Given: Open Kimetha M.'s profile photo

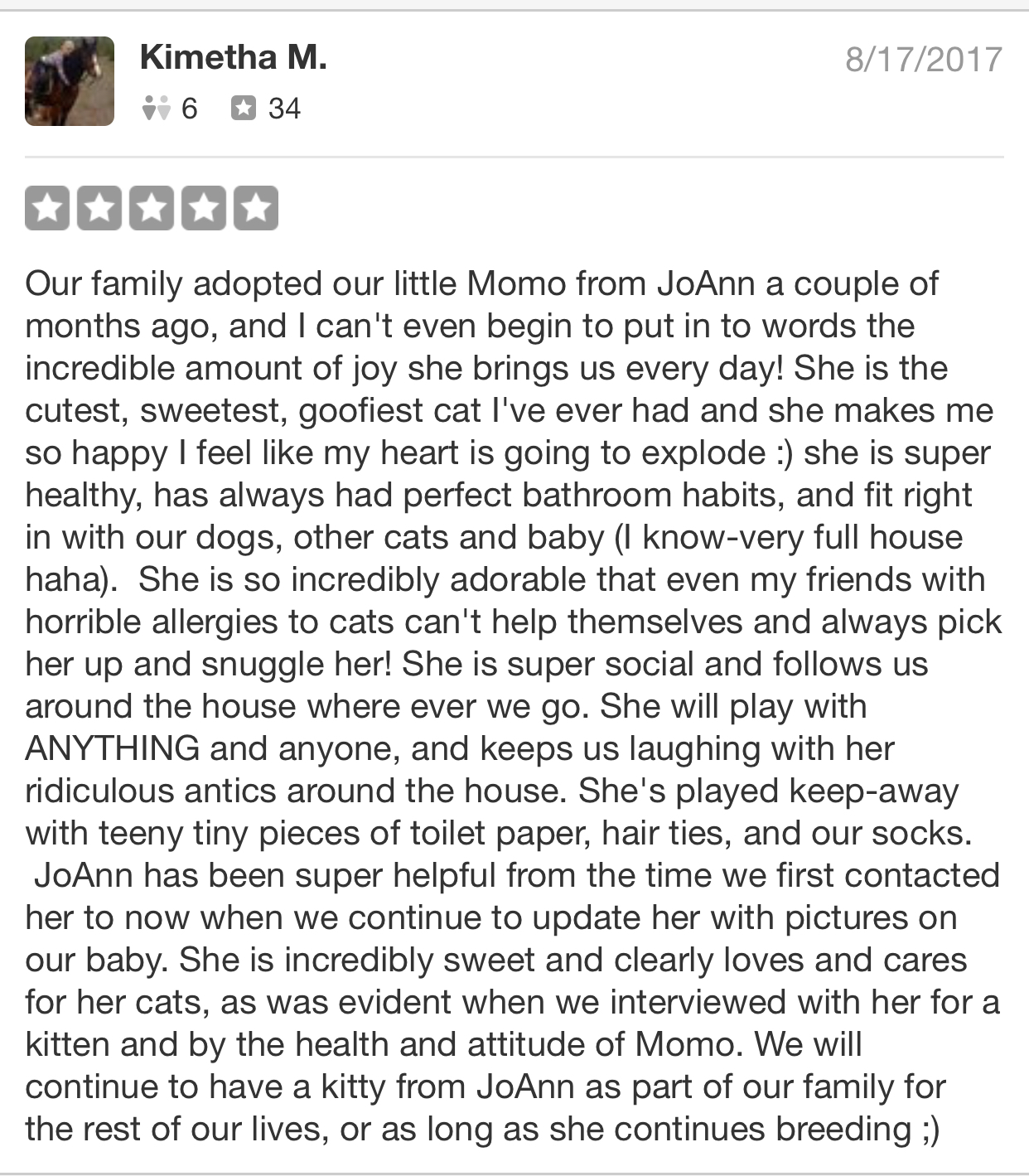Looking at the screenshot, I should point(70,81).
